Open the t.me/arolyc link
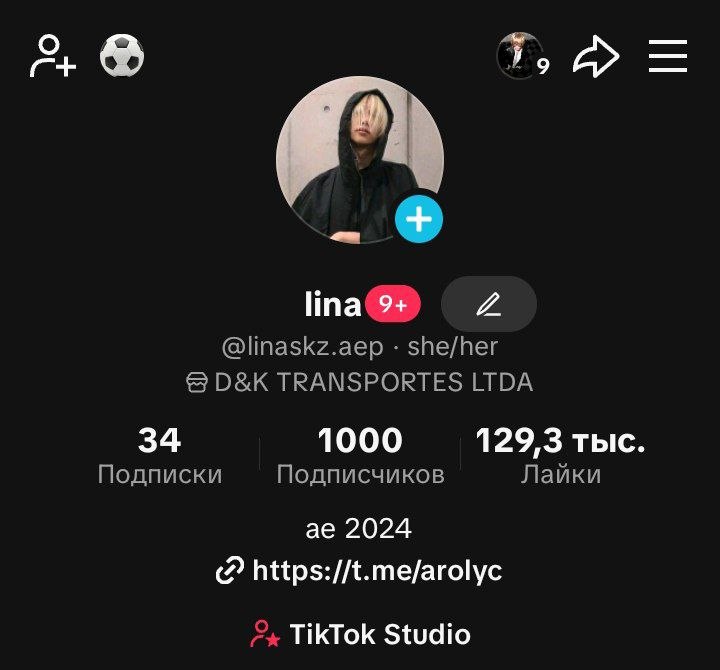 click(359, 571)
